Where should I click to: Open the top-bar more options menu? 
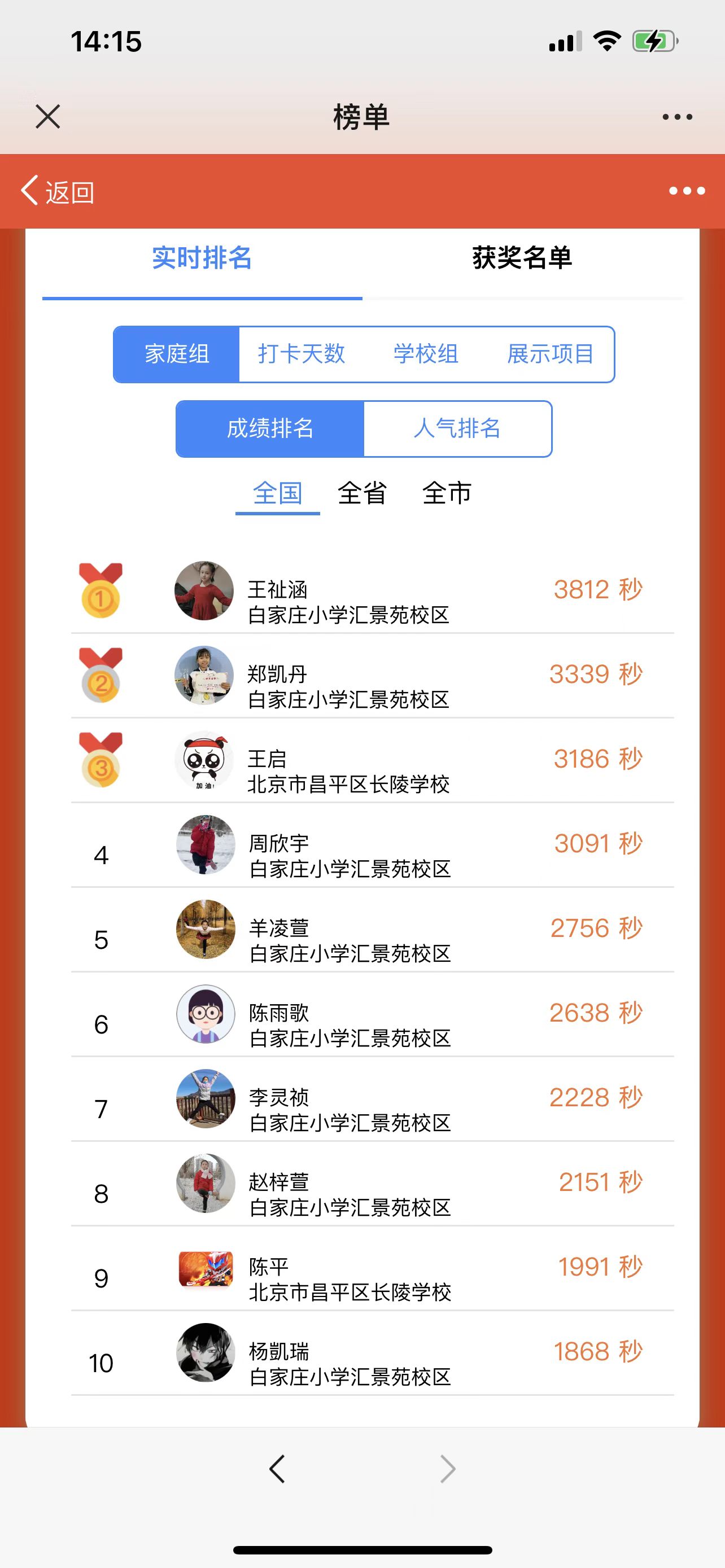click(677, 116)
